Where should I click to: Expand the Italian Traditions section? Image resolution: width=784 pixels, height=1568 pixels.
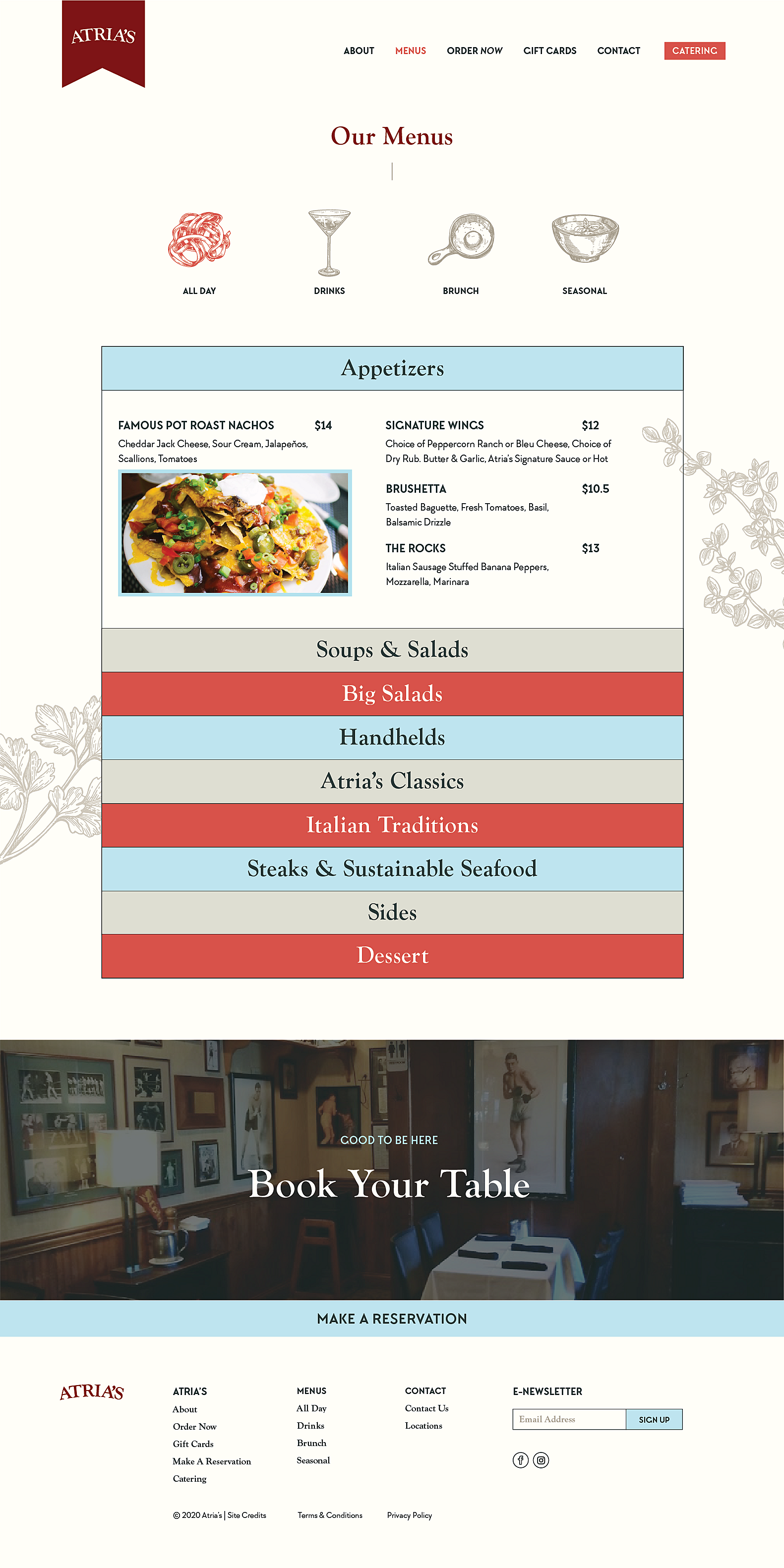coord(392,825)
